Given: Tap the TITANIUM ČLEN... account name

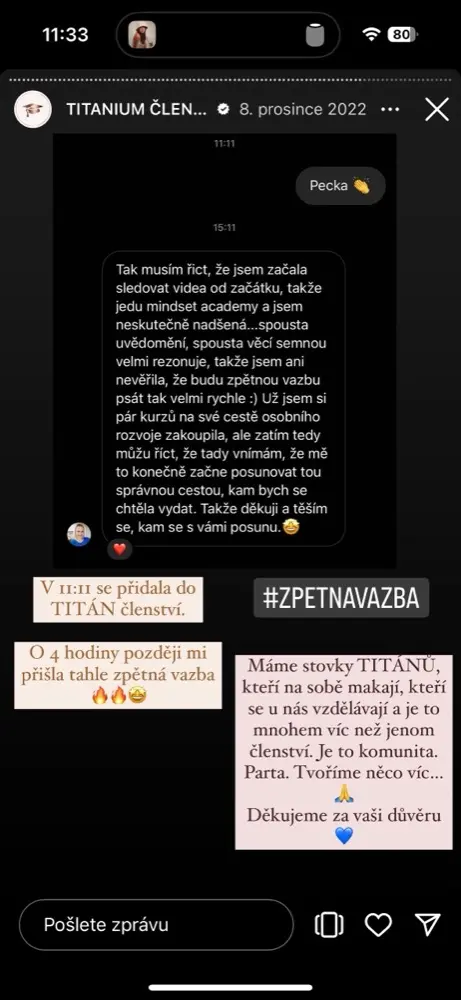Looking at the screenshot, I should (136, 109).
